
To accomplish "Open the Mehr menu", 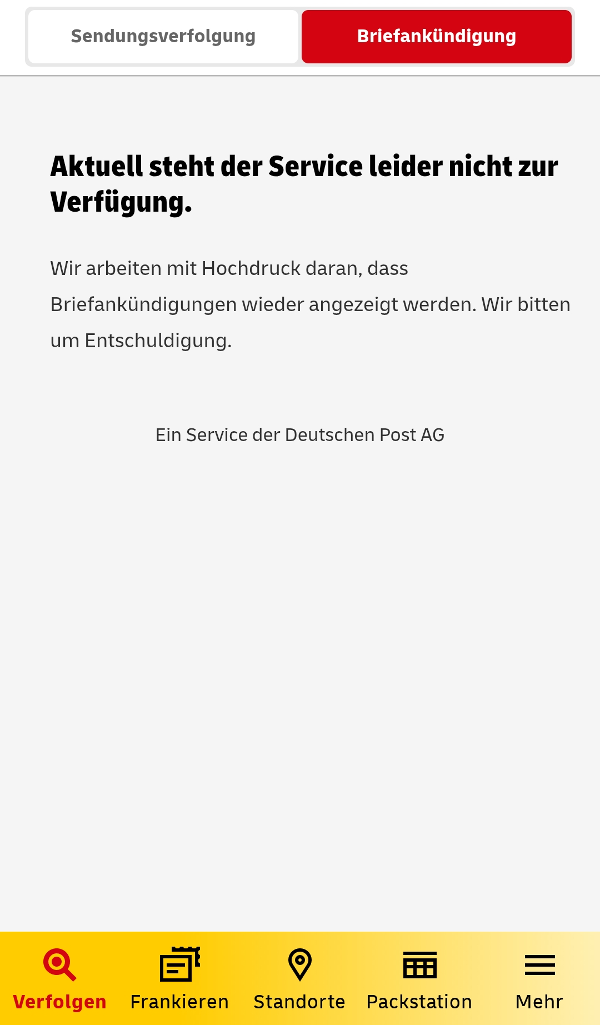I will (539, 979).
